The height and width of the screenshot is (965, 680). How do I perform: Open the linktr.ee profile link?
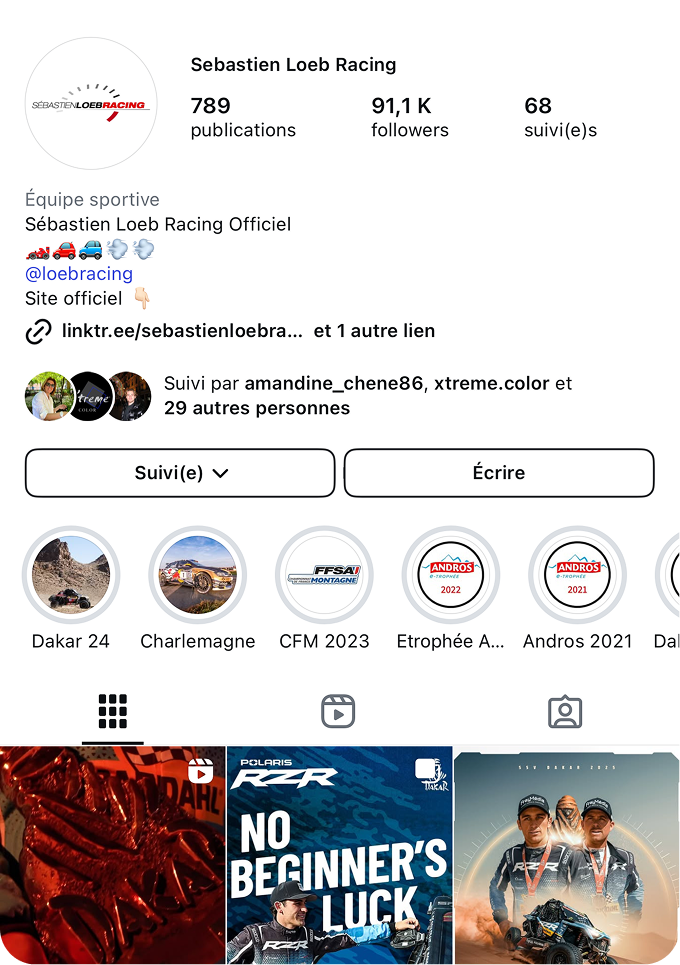182,331
